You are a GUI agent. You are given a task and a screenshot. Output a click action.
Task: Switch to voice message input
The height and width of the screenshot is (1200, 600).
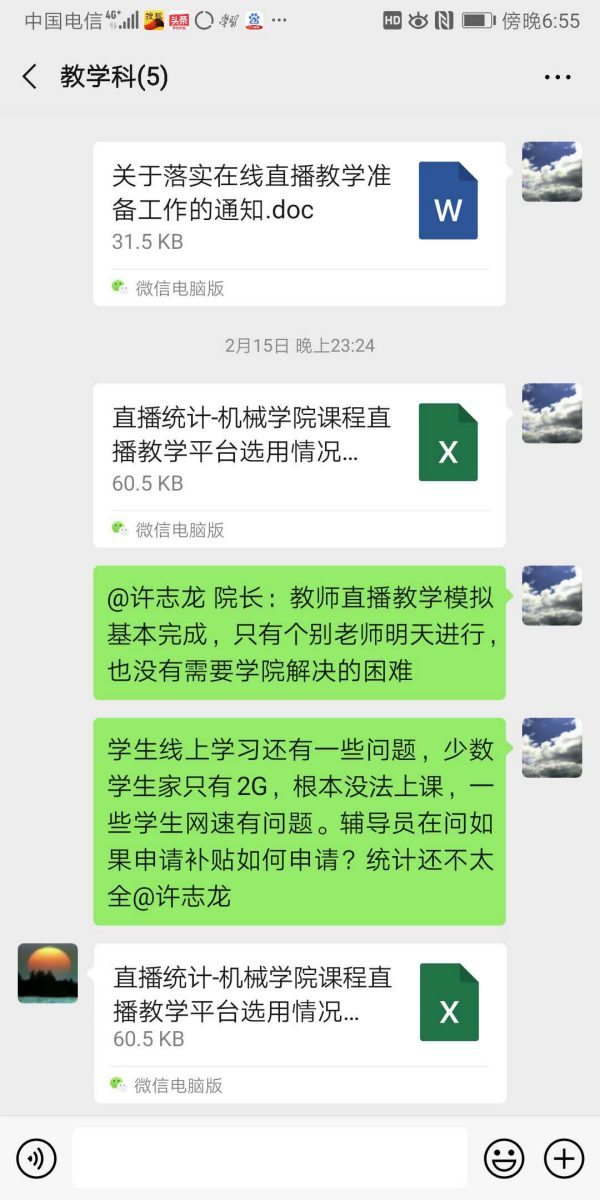pyautogui.click(x=37, y=1159)
